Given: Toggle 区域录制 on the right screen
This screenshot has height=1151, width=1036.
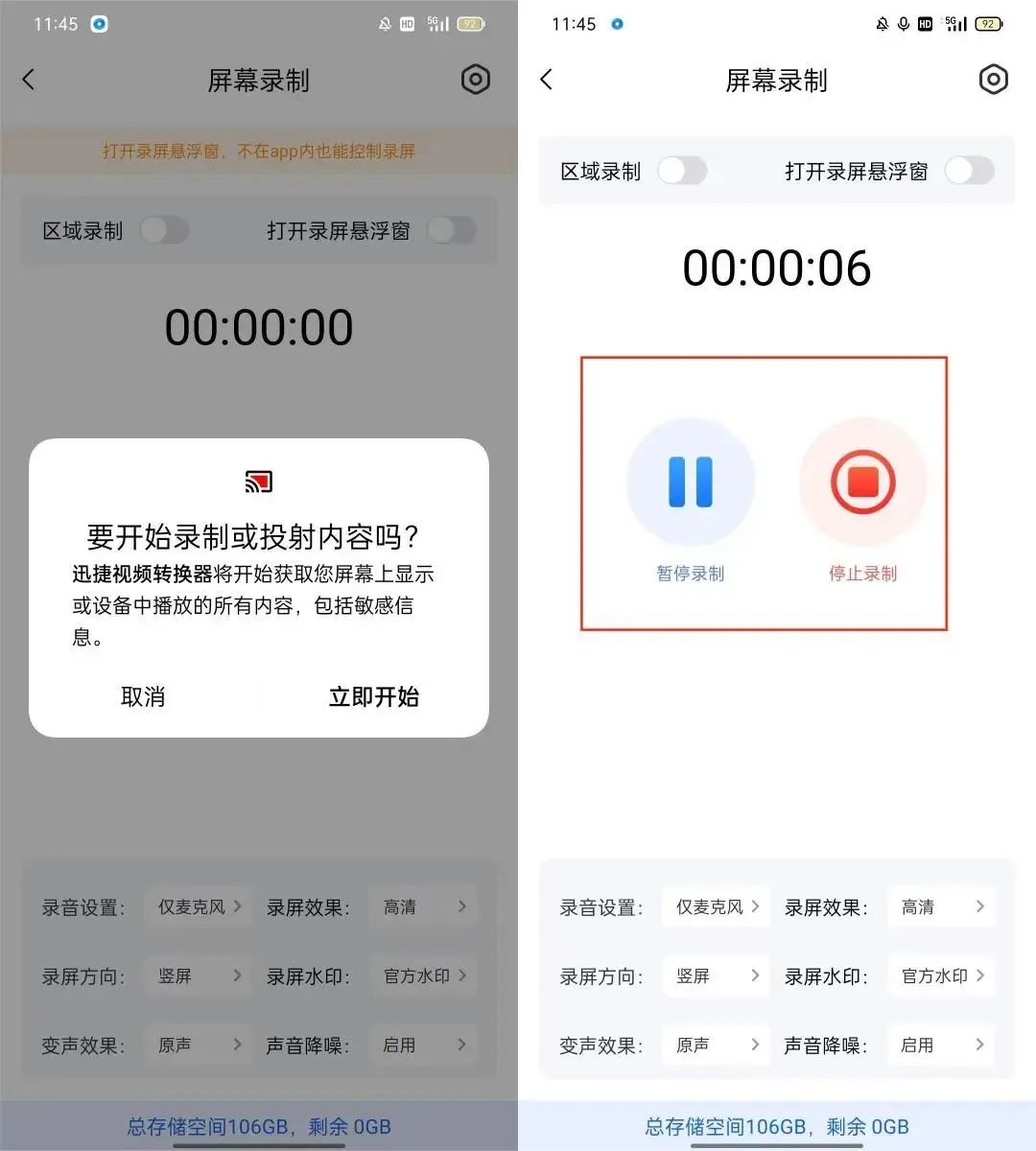Looking at the screenshot, I should tap(682, 171).
